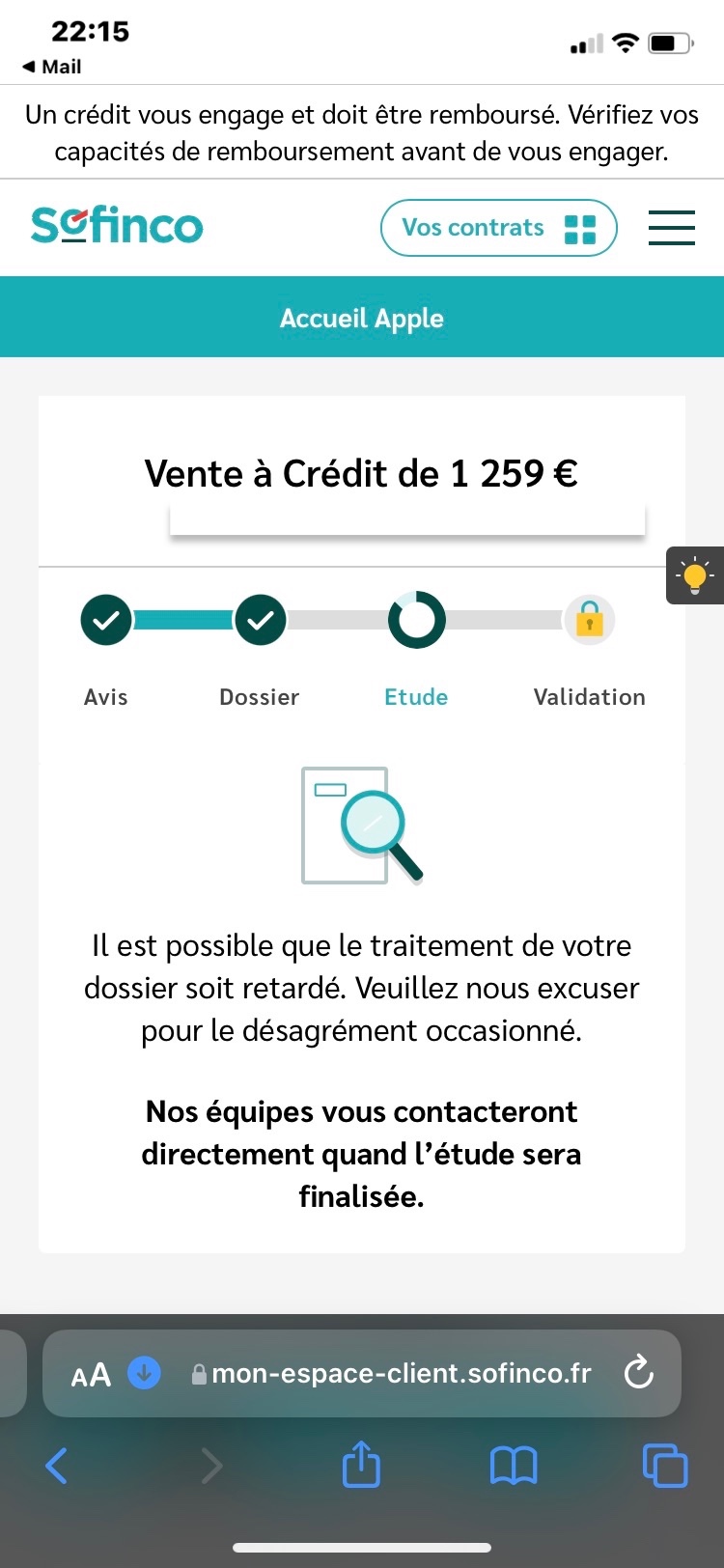Go back to the previous page

tap(57, 1466)
